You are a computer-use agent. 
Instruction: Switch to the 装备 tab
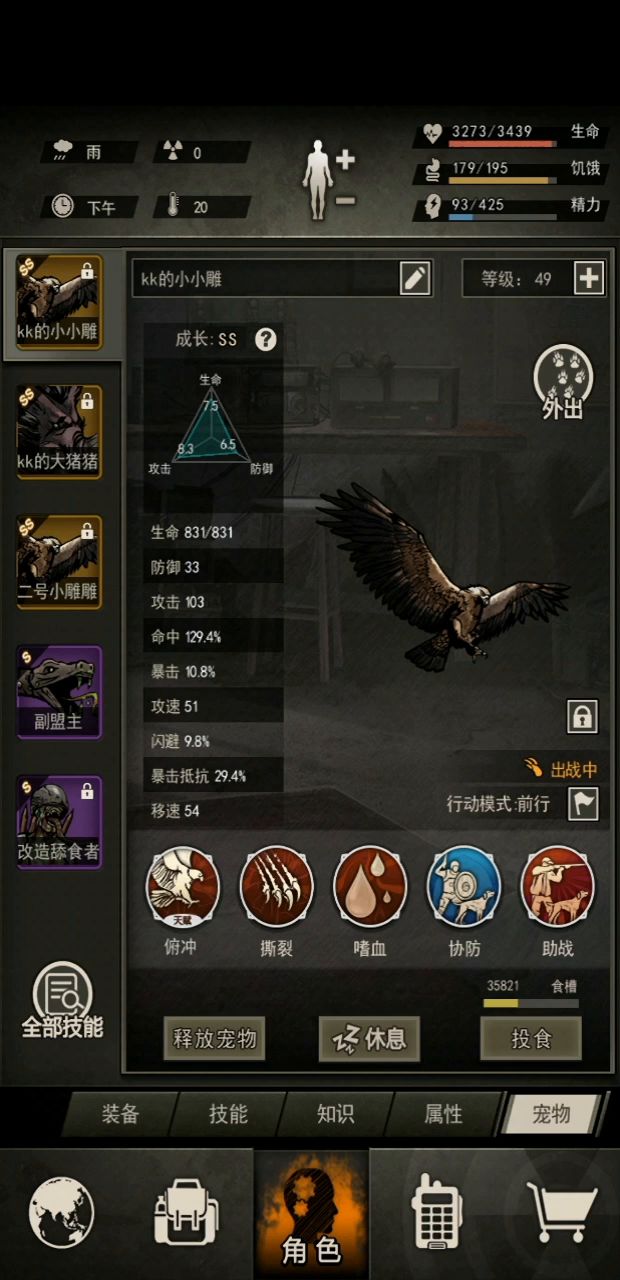[120, 1114]
